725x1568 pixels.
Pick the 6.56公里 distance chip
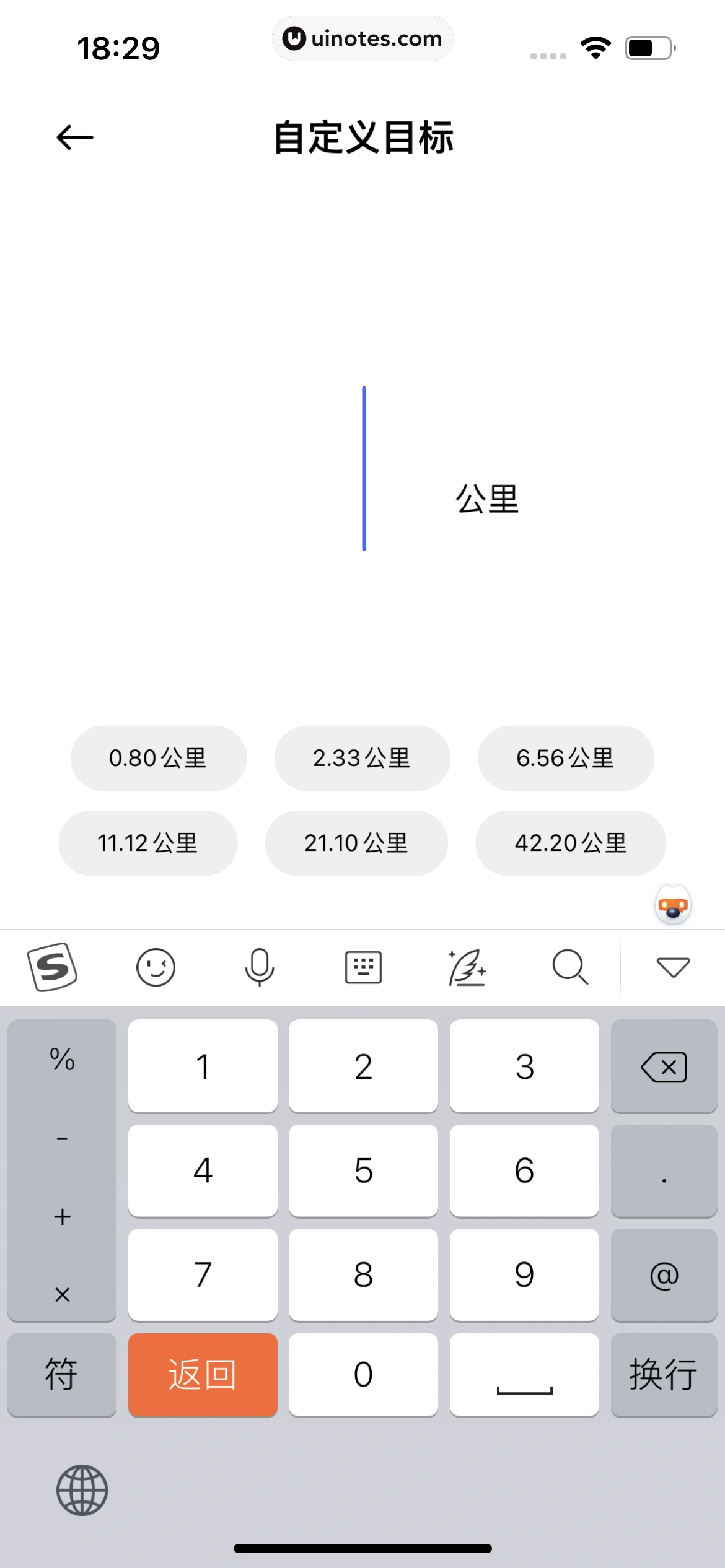[565, 758]
